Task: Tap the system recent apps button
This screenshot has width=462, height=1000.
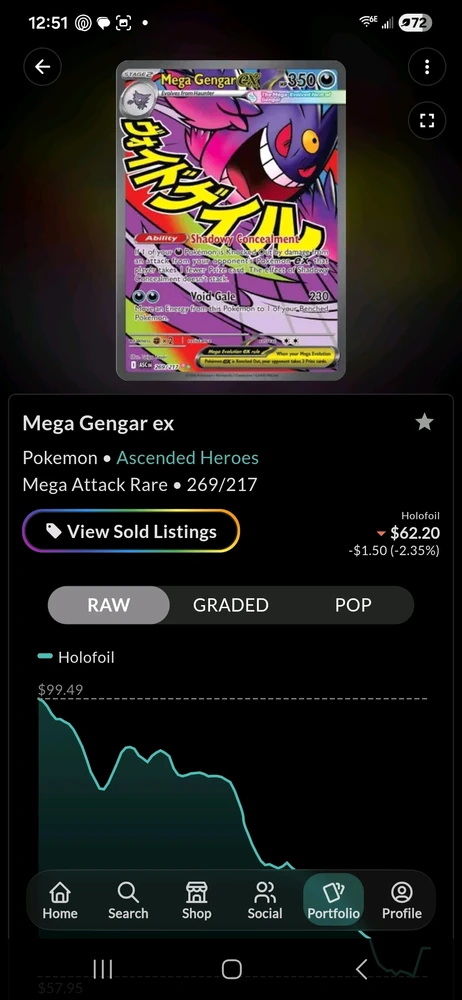Action: click(x=103, y=969)
